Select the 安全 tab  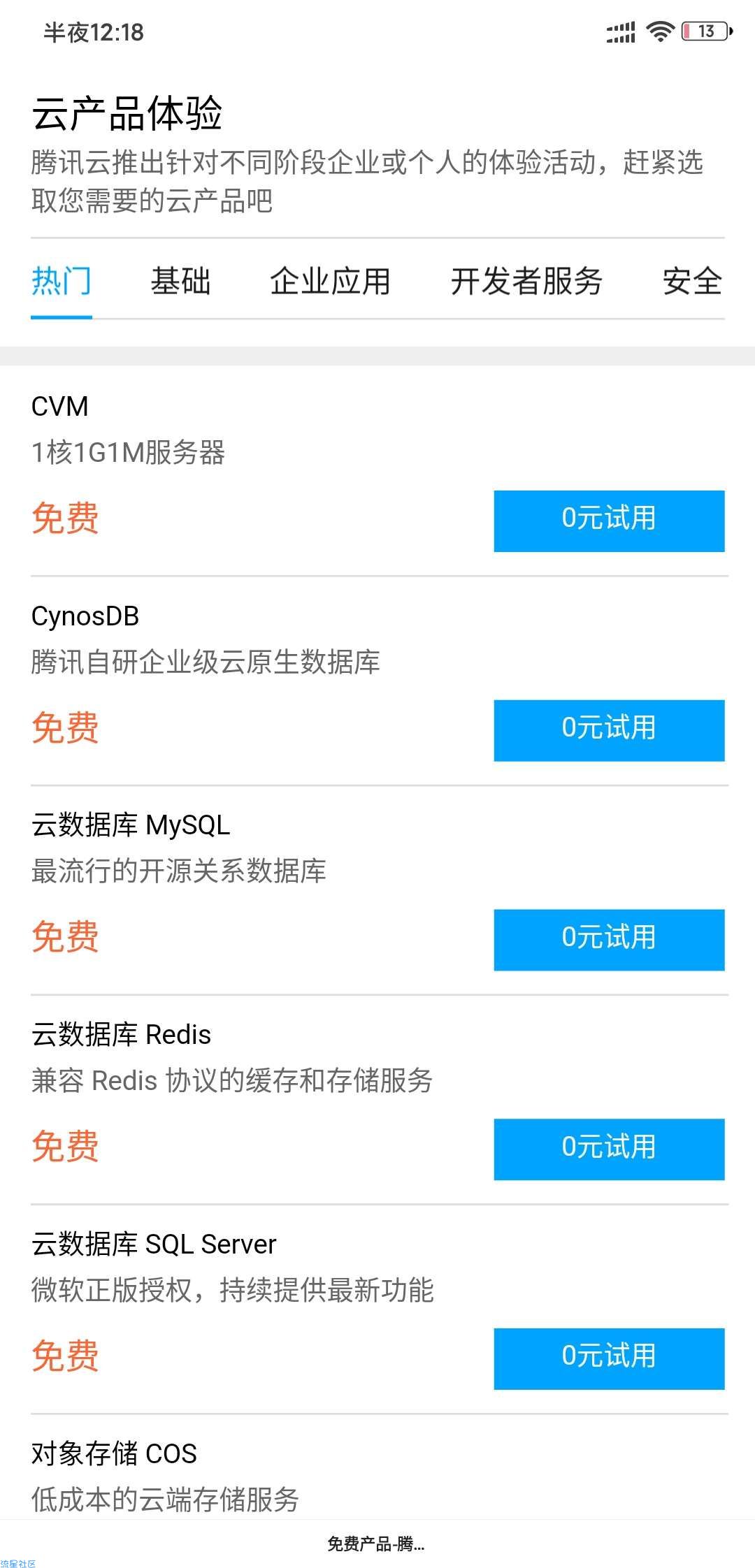692,282
